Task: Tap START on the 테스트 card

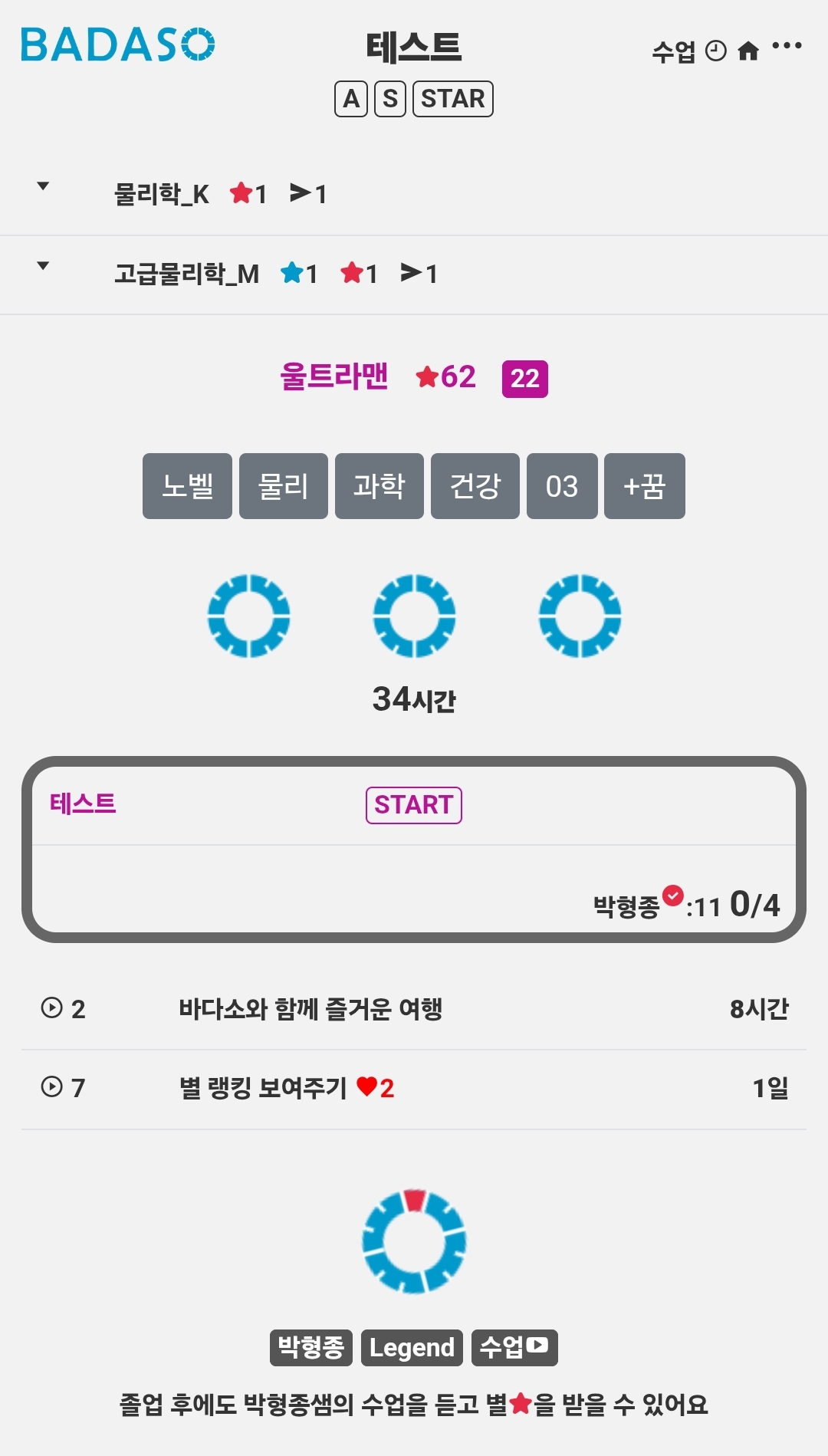Action: (414, 805)
